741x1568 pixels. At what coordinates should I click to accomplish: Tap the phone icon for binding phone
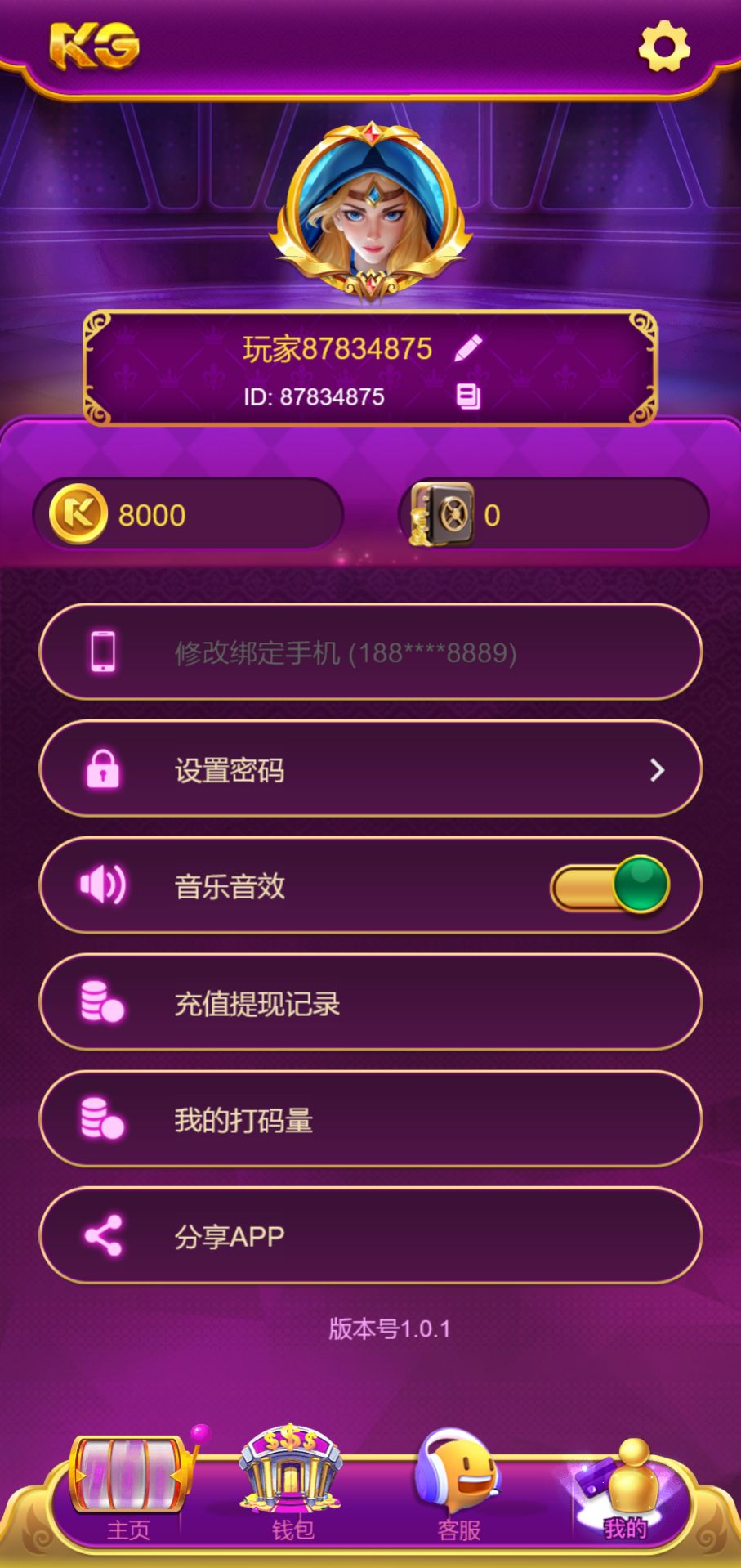(103, 653)
